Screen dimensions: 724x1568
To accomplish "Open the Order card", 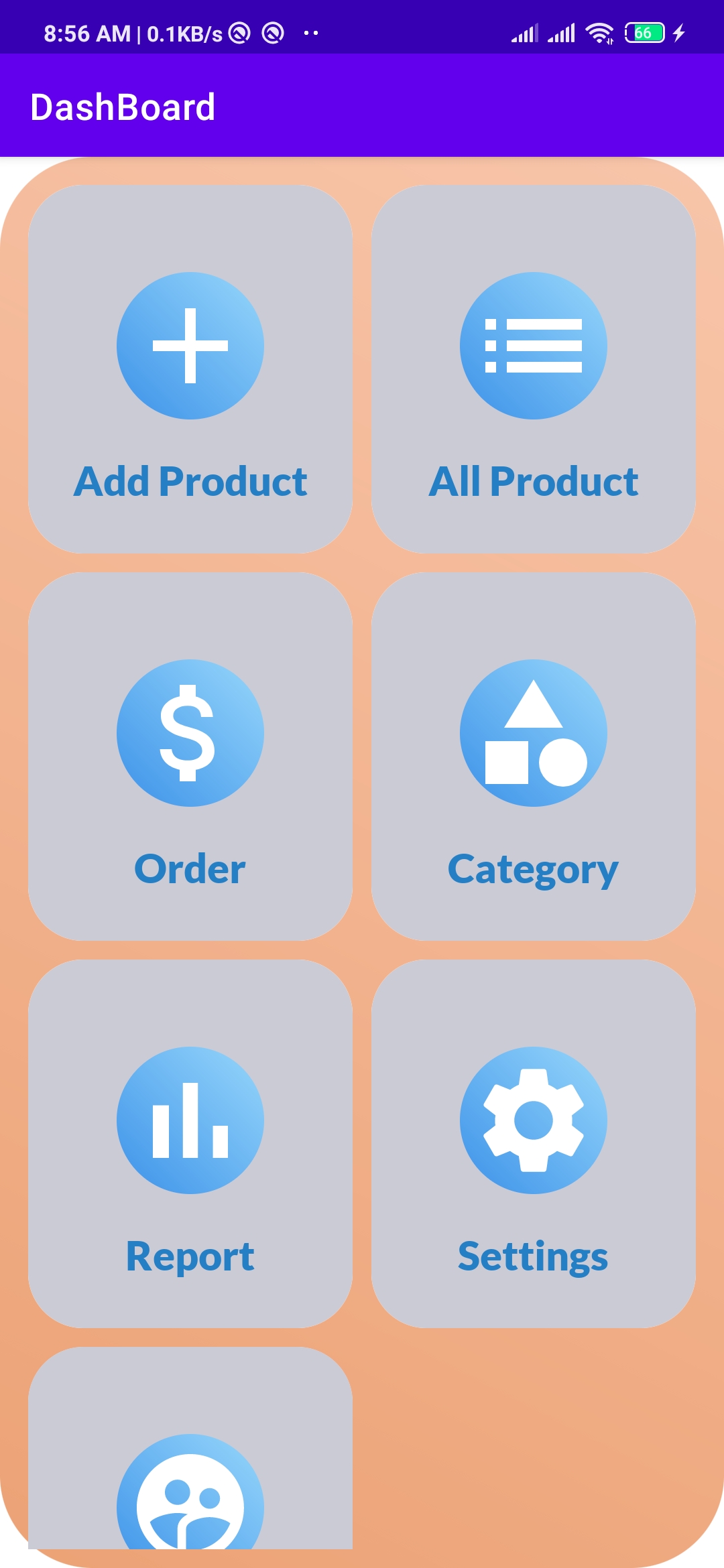I will [x=190, y=757].
